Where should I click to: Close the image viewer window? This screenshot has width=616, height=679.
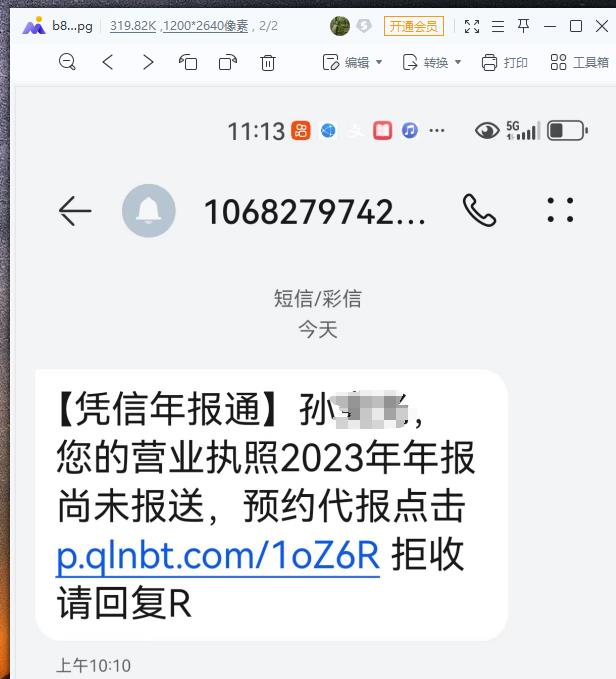click(602, 26)
